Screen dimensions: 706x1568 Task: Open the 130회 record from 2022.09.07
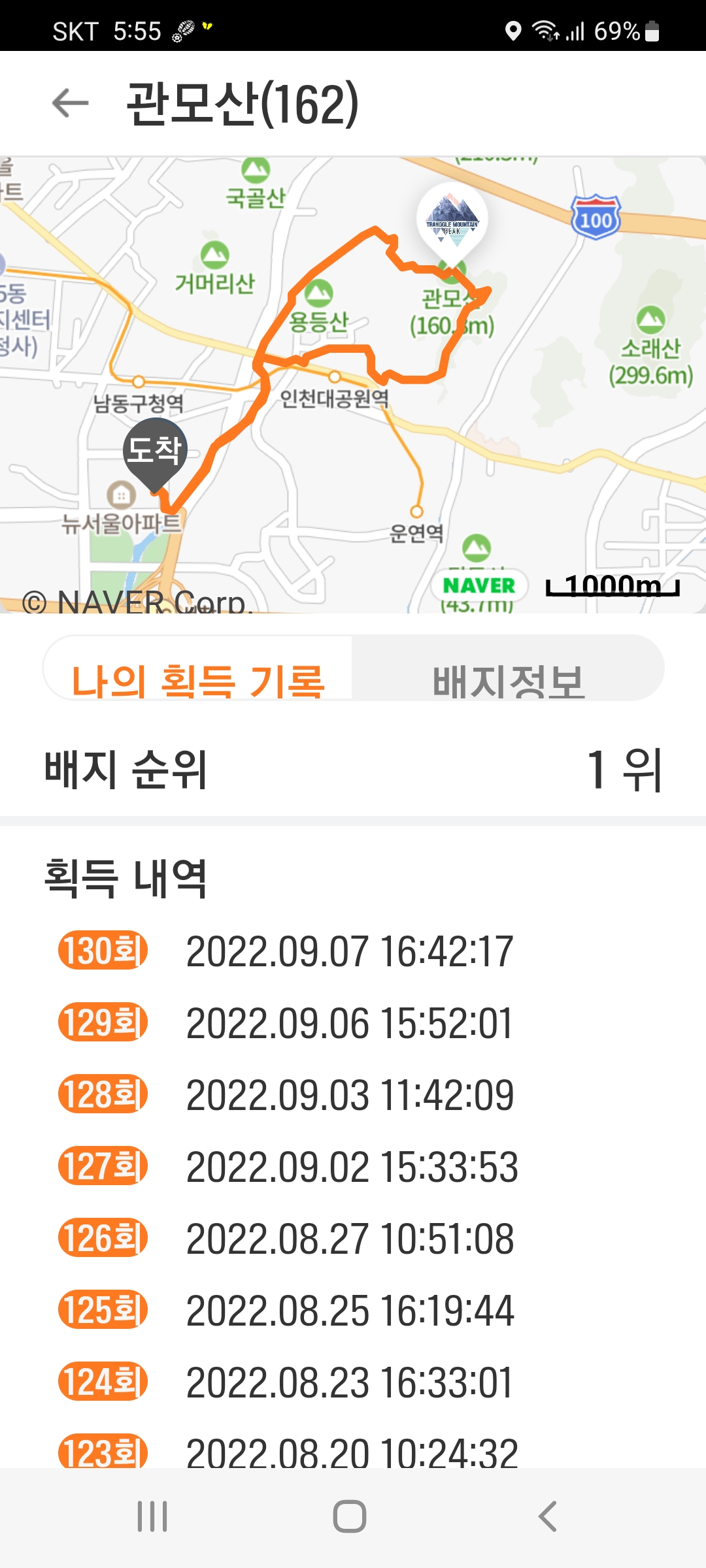(x=353, y=951)
